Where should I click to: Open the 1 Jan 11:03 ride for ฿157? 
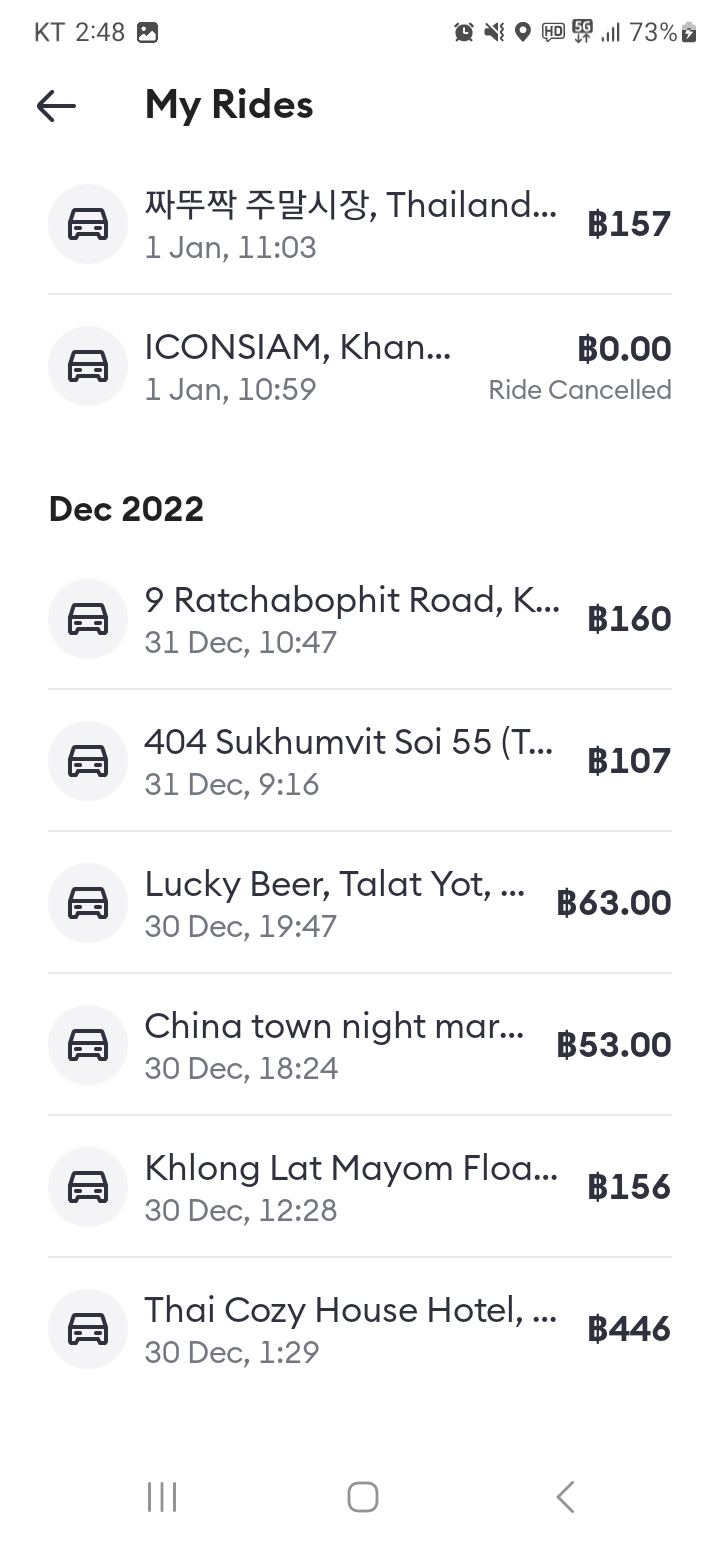point(360,224)
